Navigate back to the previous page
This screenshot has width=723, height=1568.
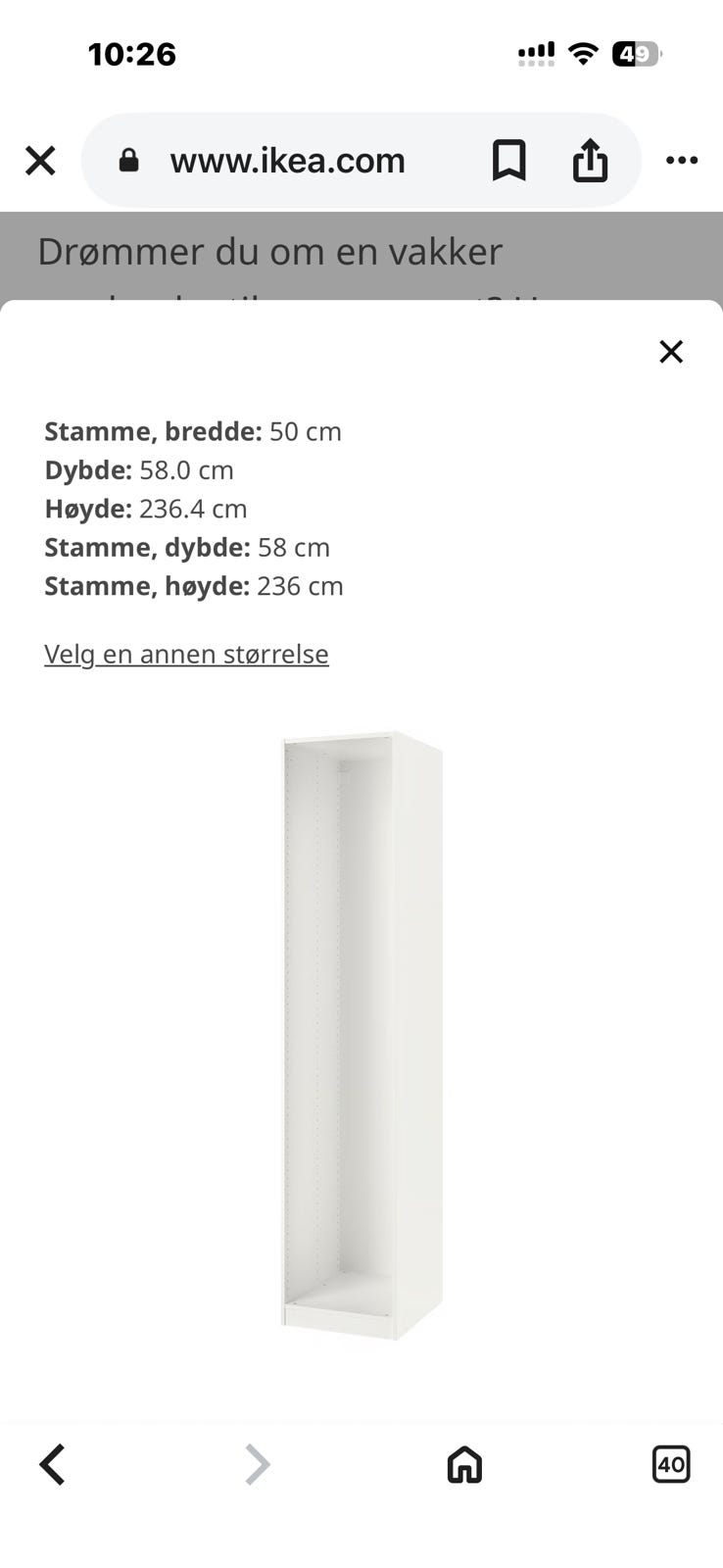pyautogui.click(x=52, y=1465)
